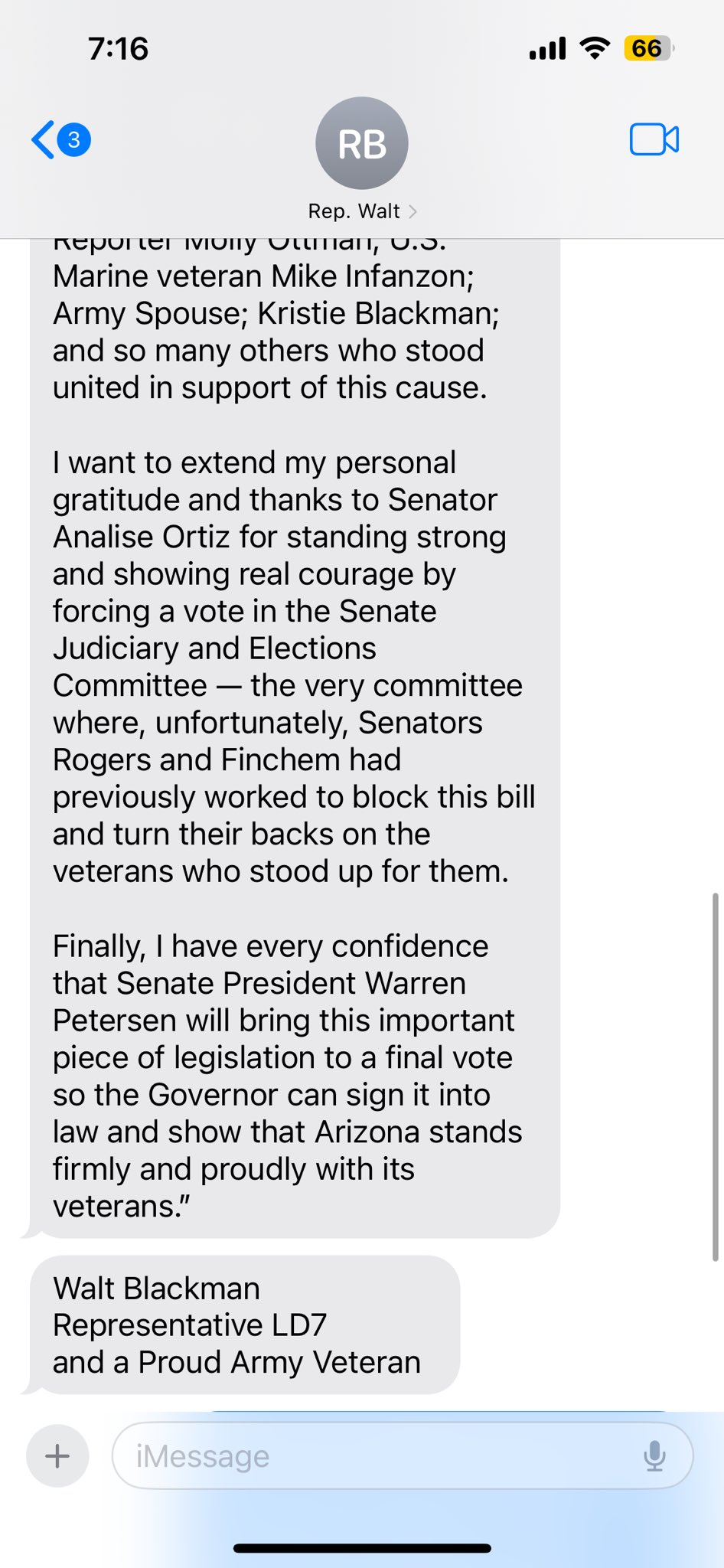This screenshot has width=724, height=1568.
Task: Go back to the messages list
Action: 60,139
